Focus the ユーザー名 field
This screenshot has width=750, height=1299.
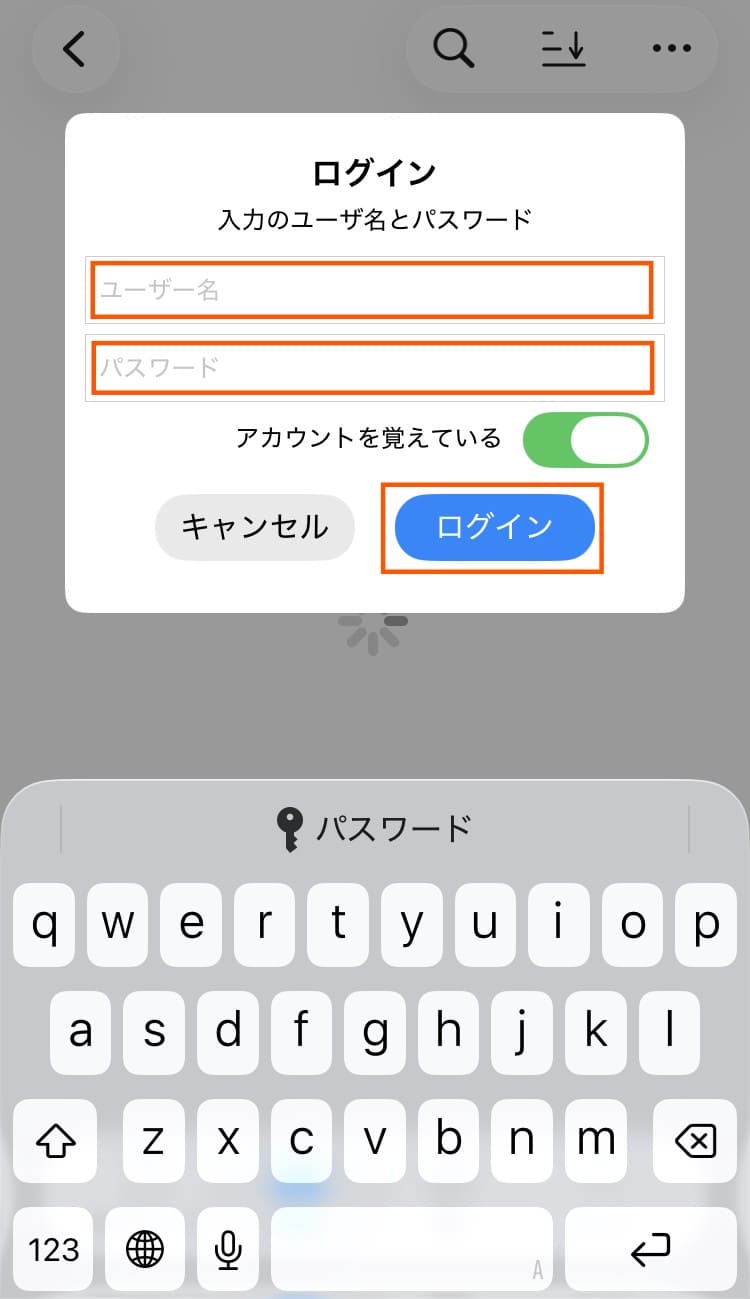coord(373,291)
